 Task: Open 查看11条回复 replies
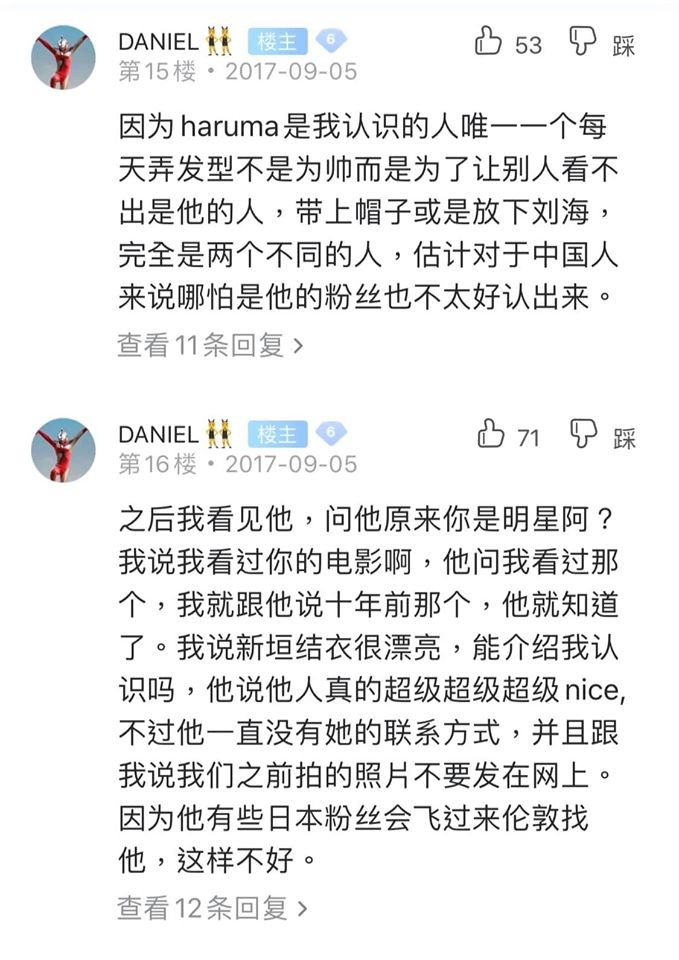click(211, 345)
